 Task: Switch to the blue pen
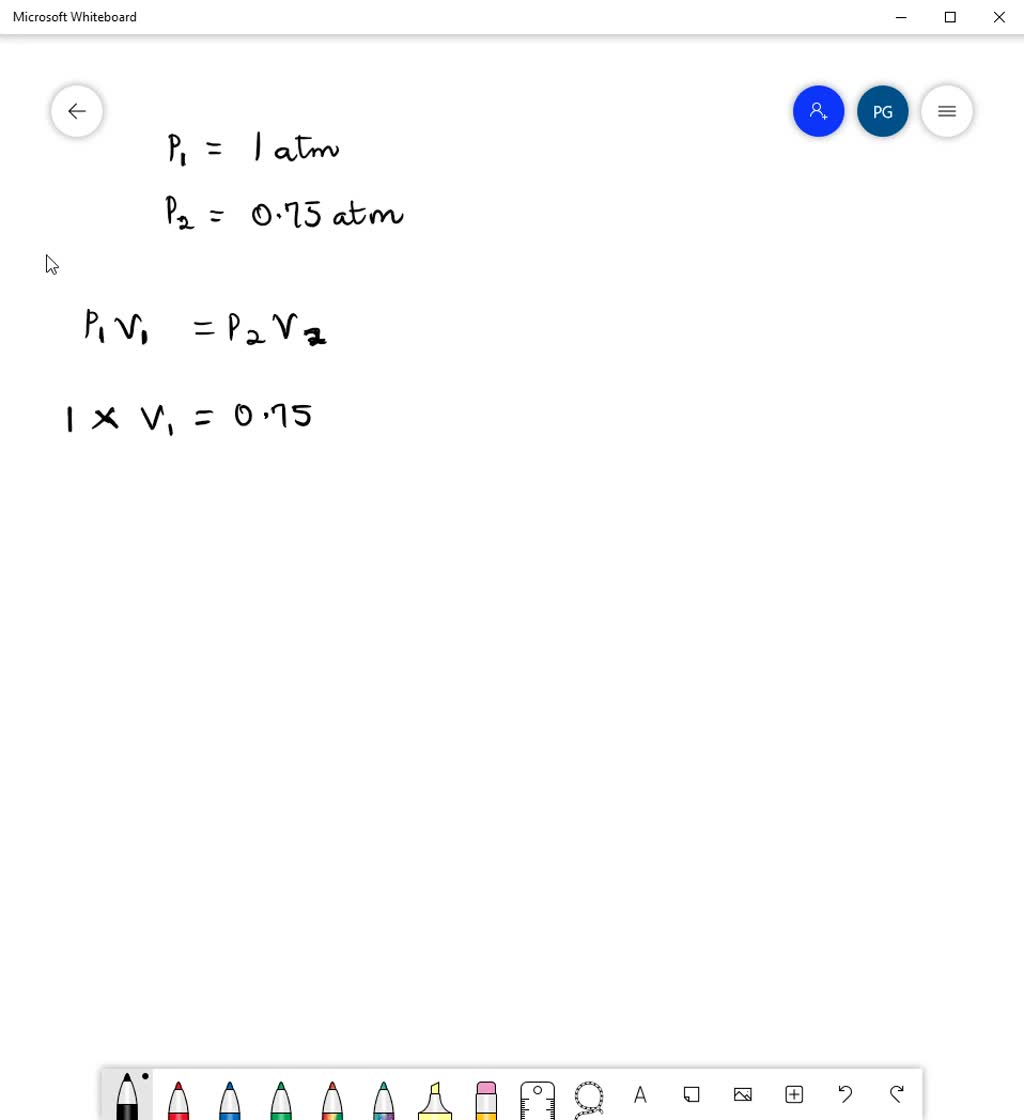(229, 1099)
